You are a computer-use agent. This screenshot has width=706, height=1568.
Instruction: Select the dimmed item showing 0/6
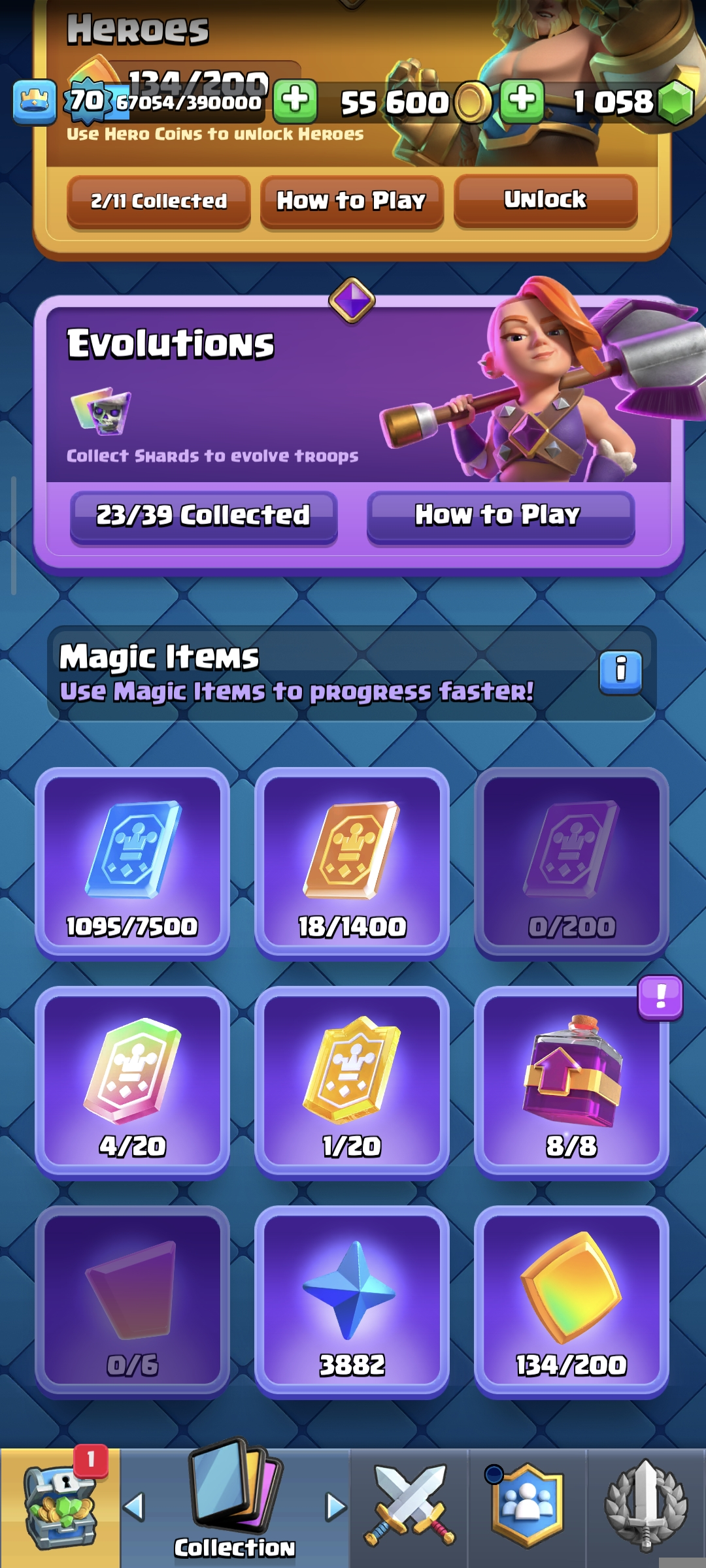132,1300
